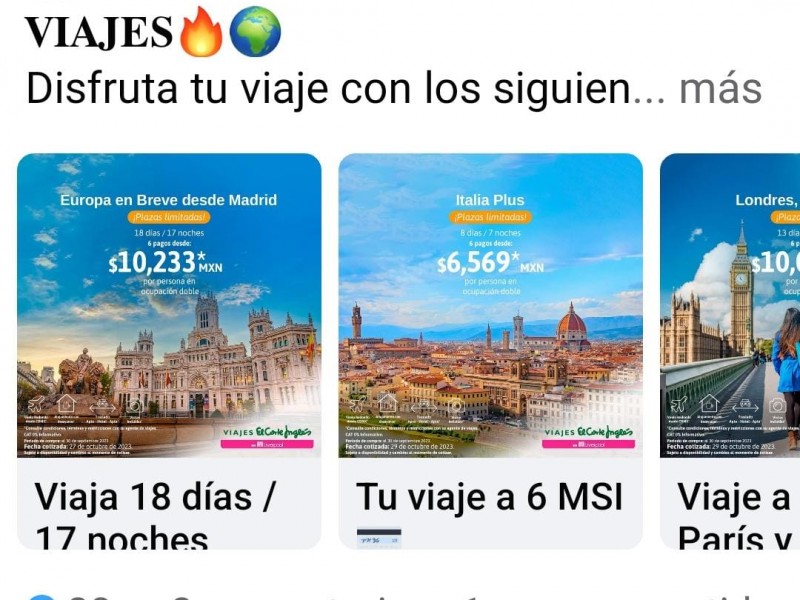Expand the post text with 'más'
This screenshot has width=800, height=600.
pyautogui.click(x=720, y=89)
